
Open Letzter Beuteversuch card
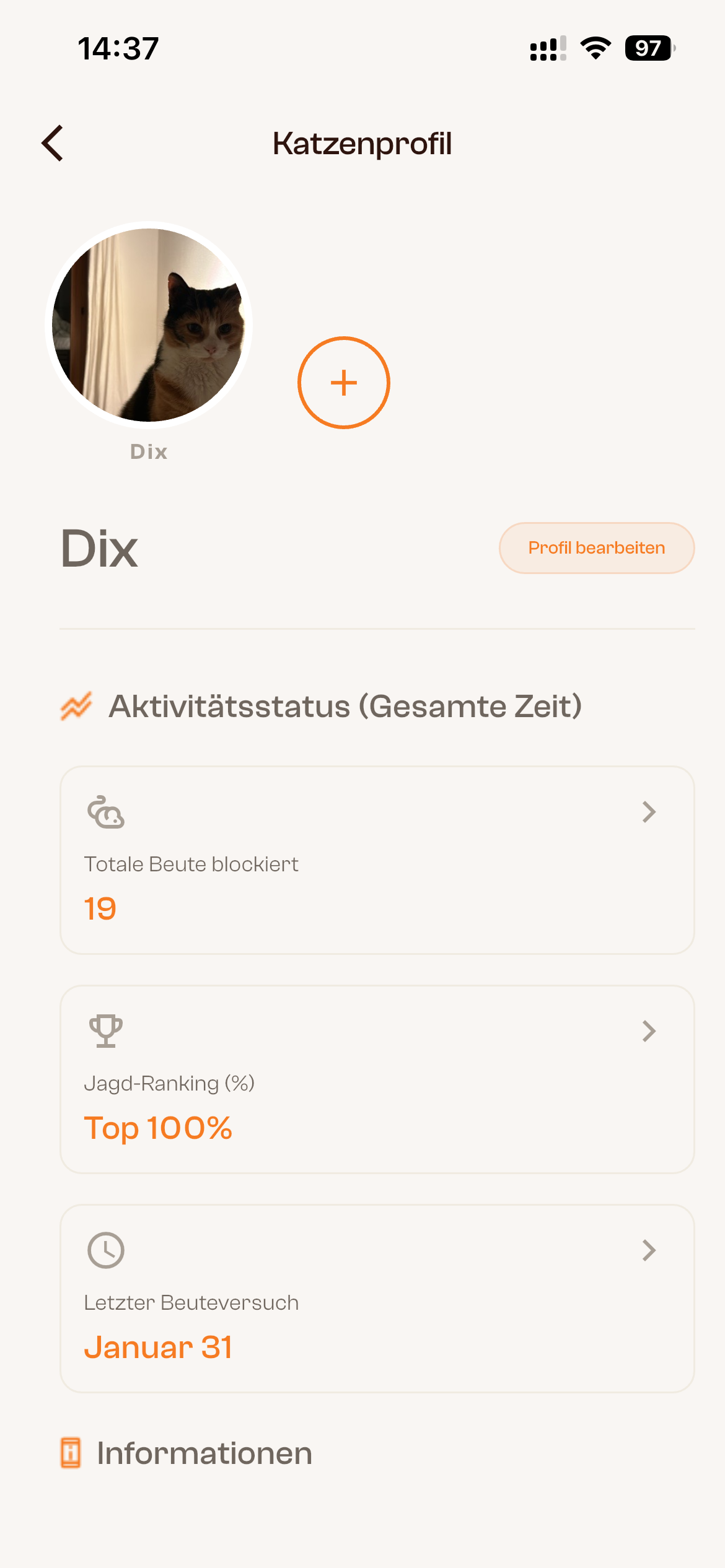click(x=377, y=1299)
